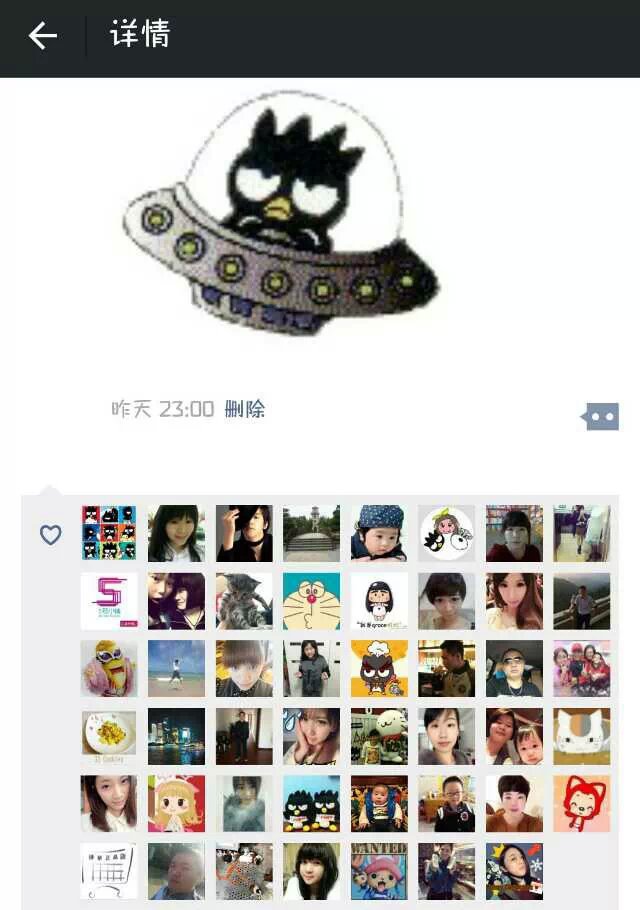Viewport: 640px width, 910px height.
Task: View the liker with the WANTED Chopper avatar
Action: (379, 871)
